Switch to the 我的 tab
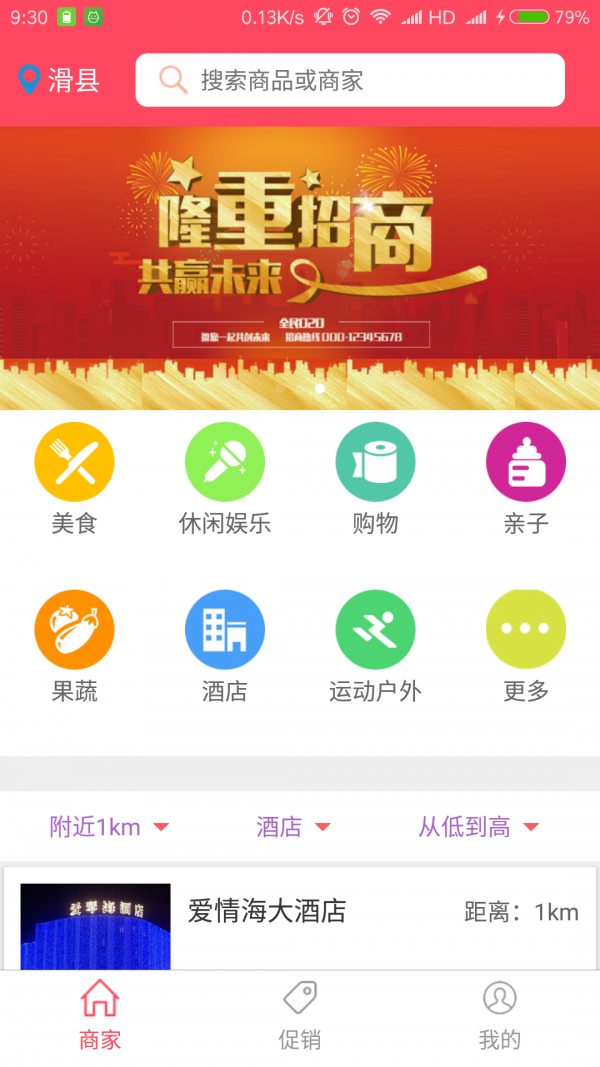Image resolution: width=600 pixels, height=1067 pixels. click(499, 1015)
